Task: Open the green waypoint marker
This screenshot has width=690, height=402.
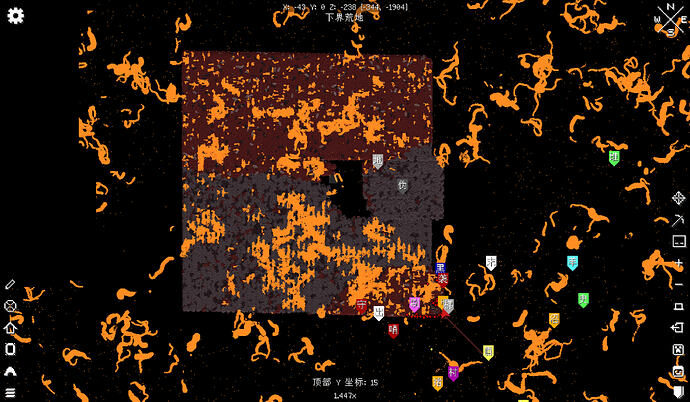Action: [614, 157]
